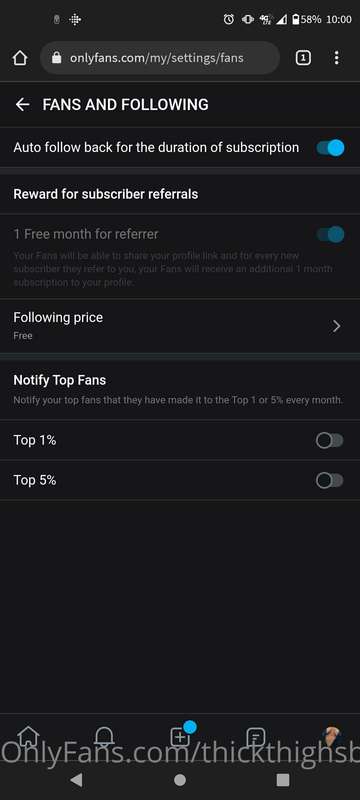This screenshot has width=360, height=800.
Task: Open Following price setting
Action: tap(180, 326)
